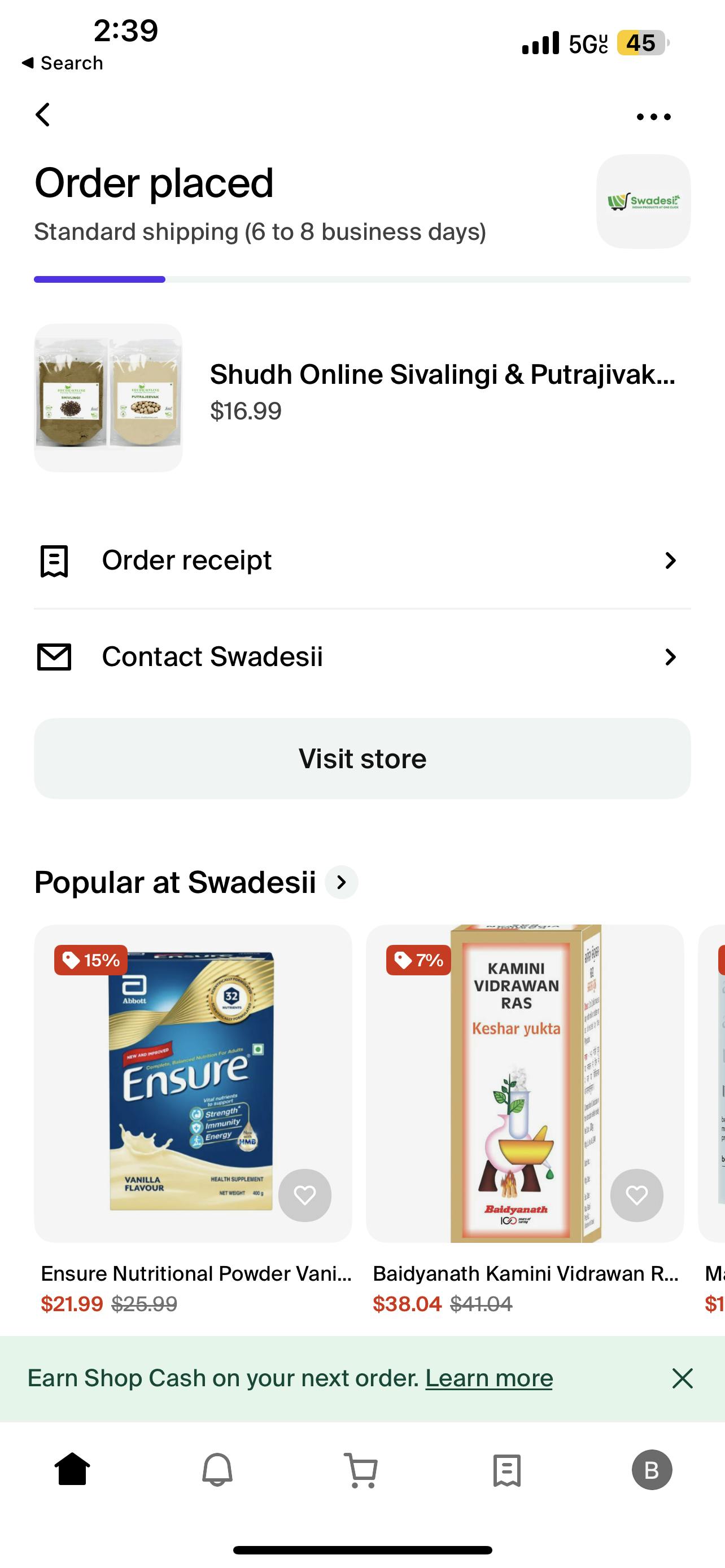Screen dimensions: 725x1568
Task: Dismiss the Shop Cash banner
Action: tap(683, 1378)
